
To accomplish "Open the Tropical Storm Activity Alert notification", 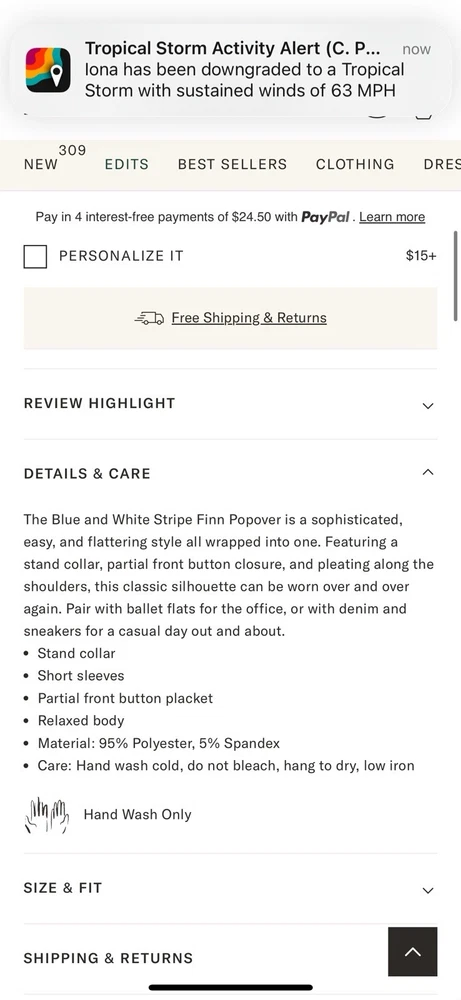I will (x=230, y=70).
